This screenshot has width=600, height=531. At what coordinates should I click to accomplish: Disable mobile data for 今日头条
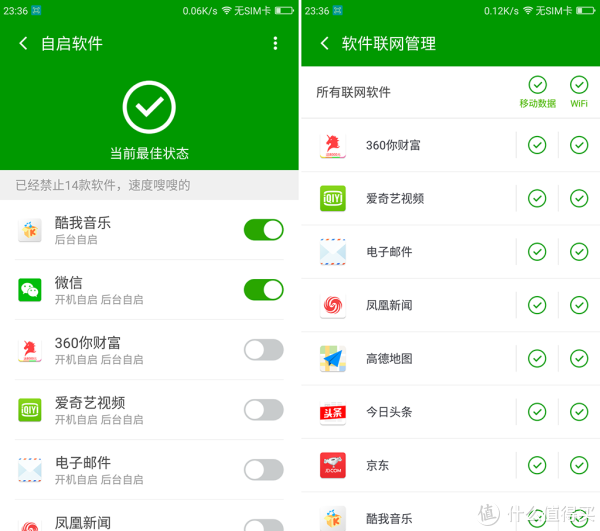537,411
